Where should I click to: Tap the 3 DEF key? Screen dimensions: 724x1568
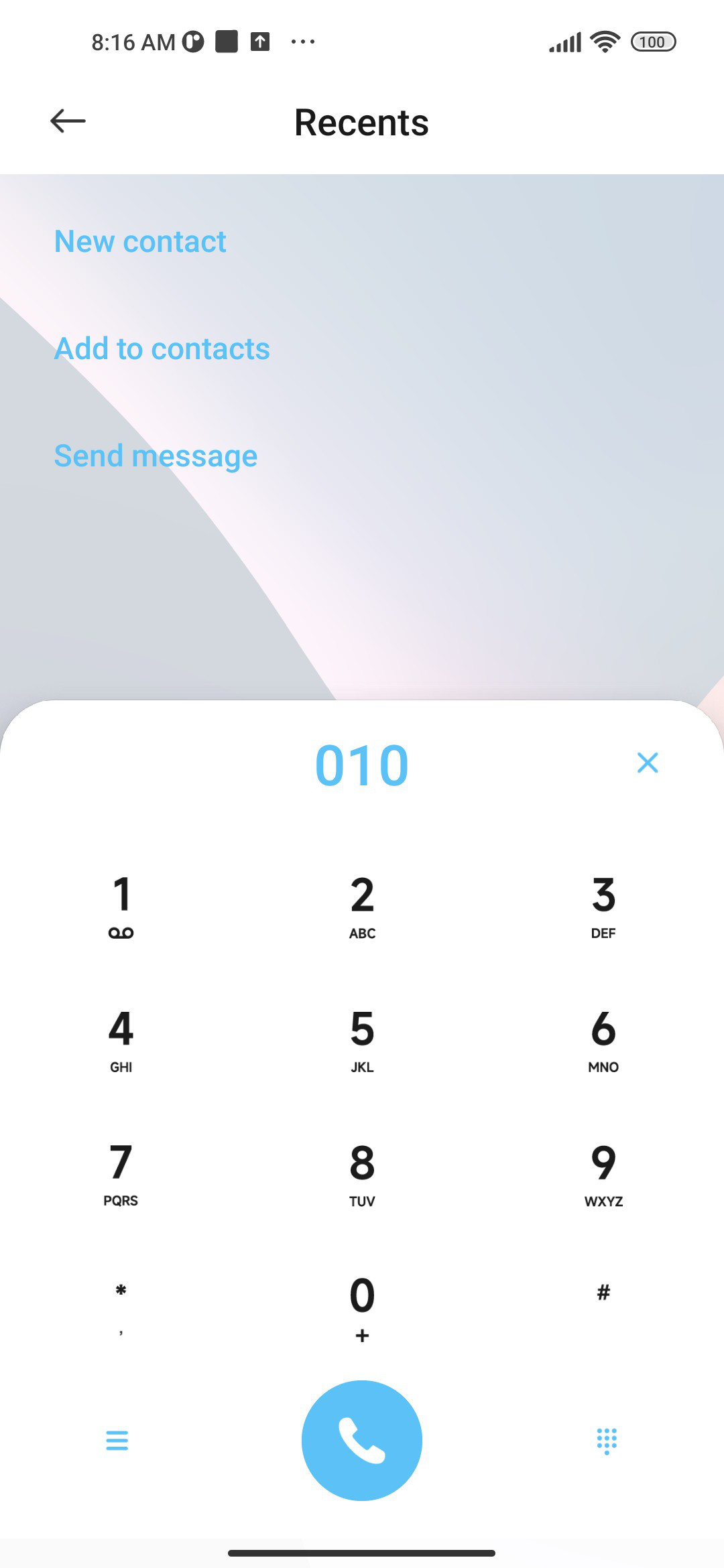(603, 906)
